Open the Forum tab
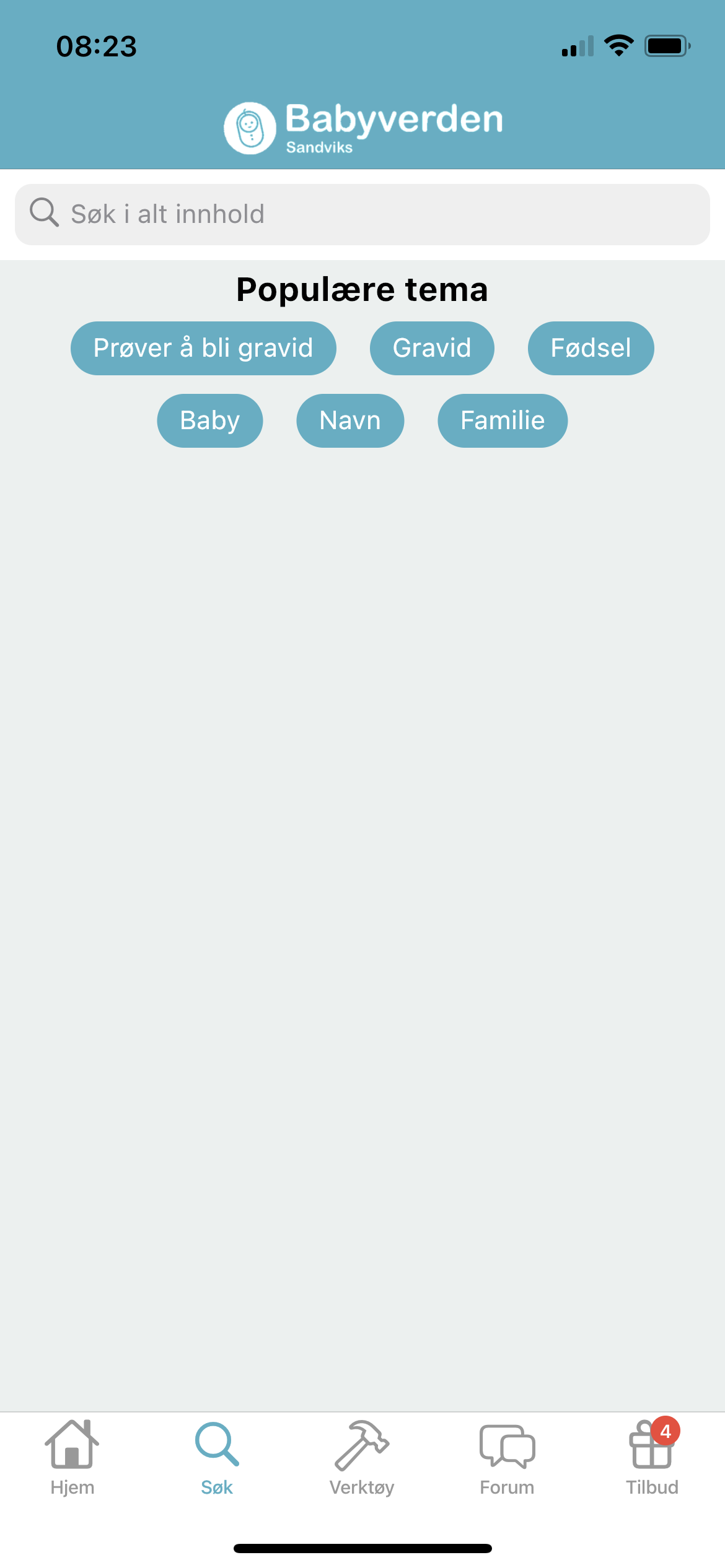 (507, 1459)
